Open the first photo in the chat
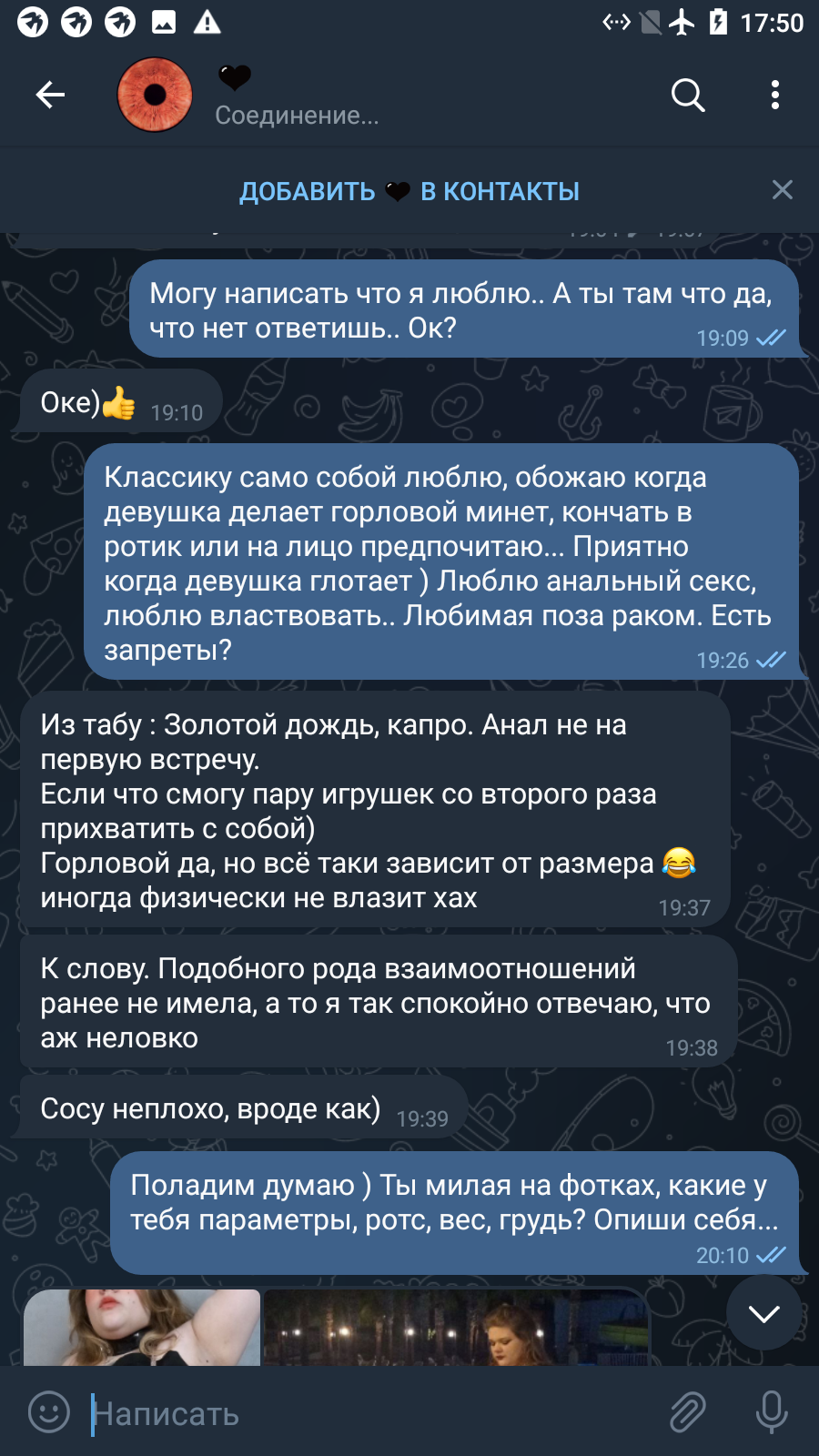 click(x=142, y=1327)
